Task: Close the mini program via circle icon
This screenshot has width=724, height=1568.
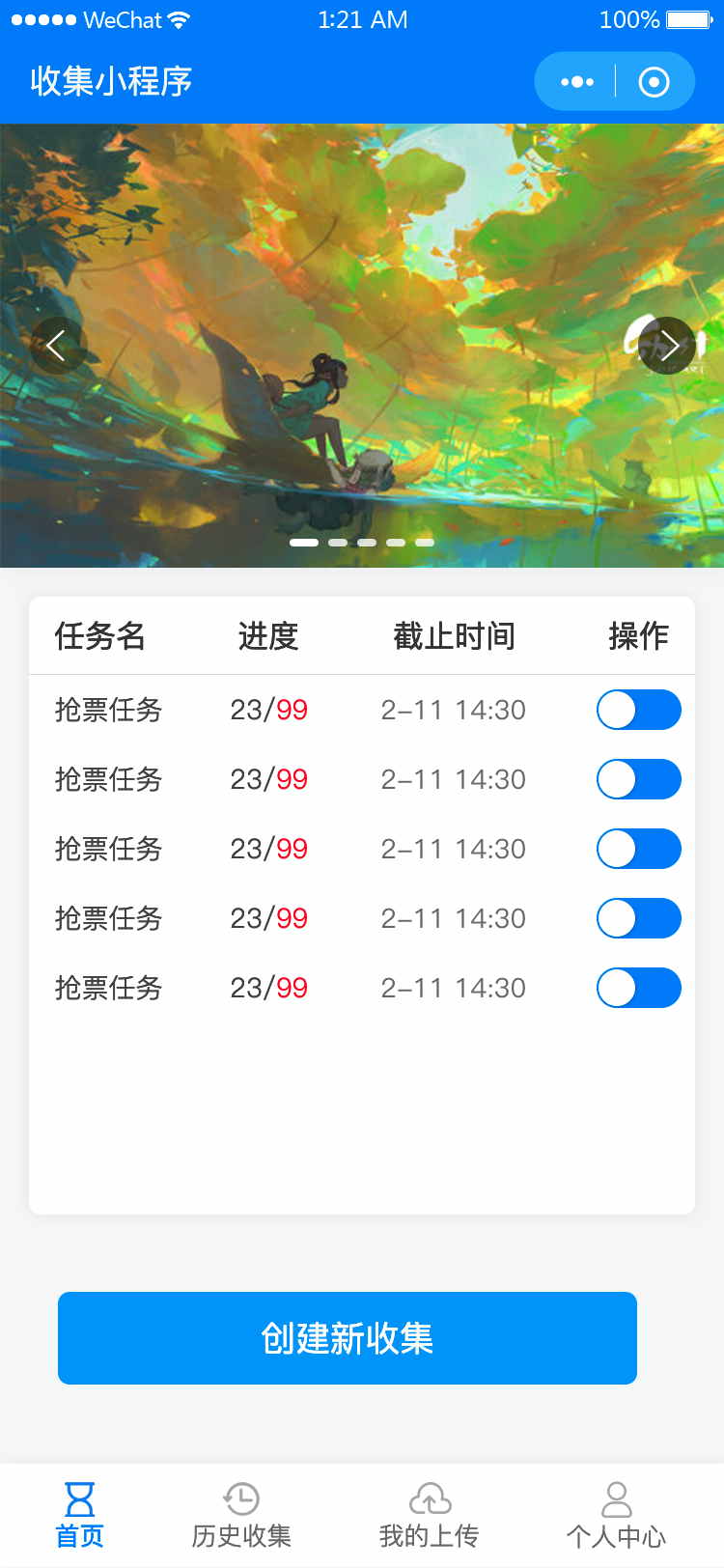Action: (x=654, y=82)
